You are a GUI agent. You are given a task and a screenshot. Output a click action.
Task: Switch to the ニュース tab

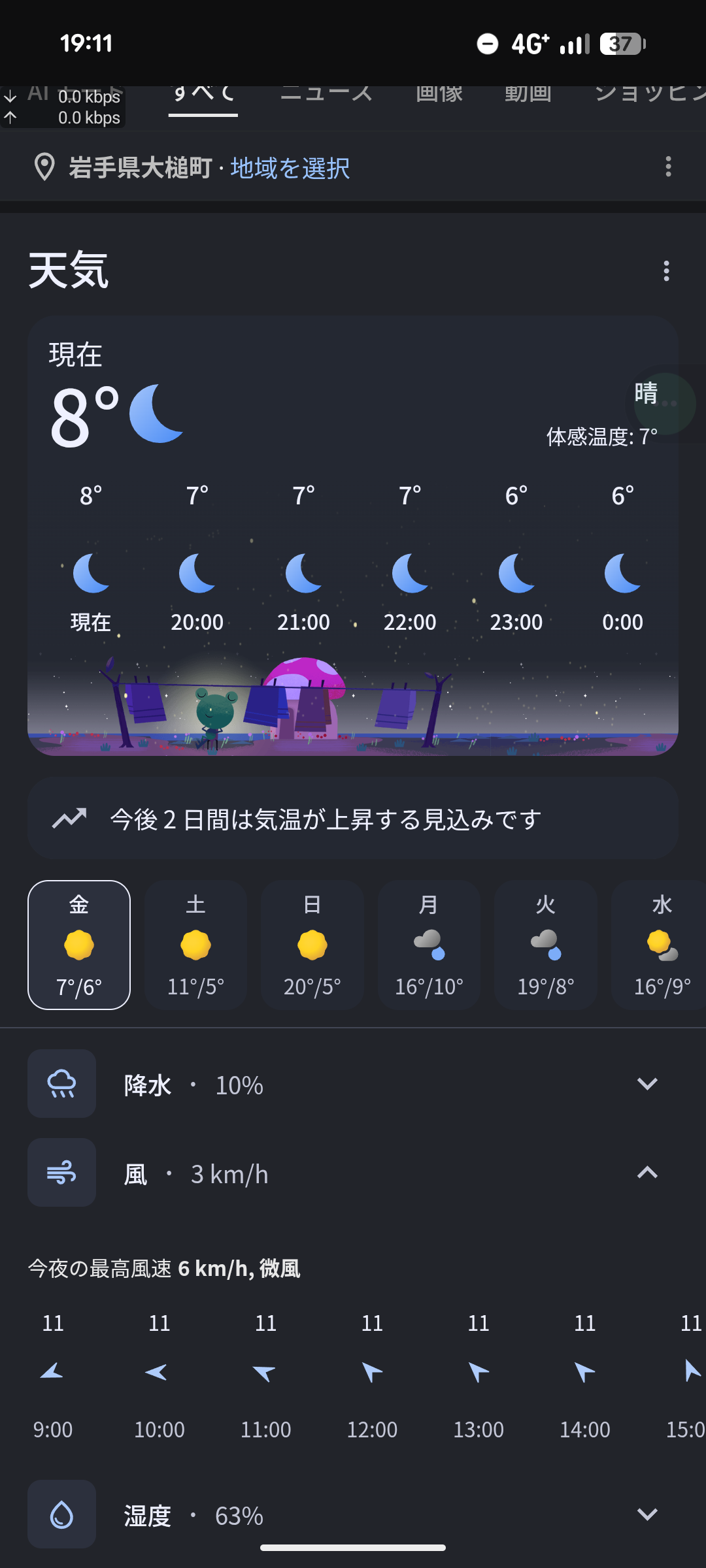pyautogui.click(x=326, y=95)
